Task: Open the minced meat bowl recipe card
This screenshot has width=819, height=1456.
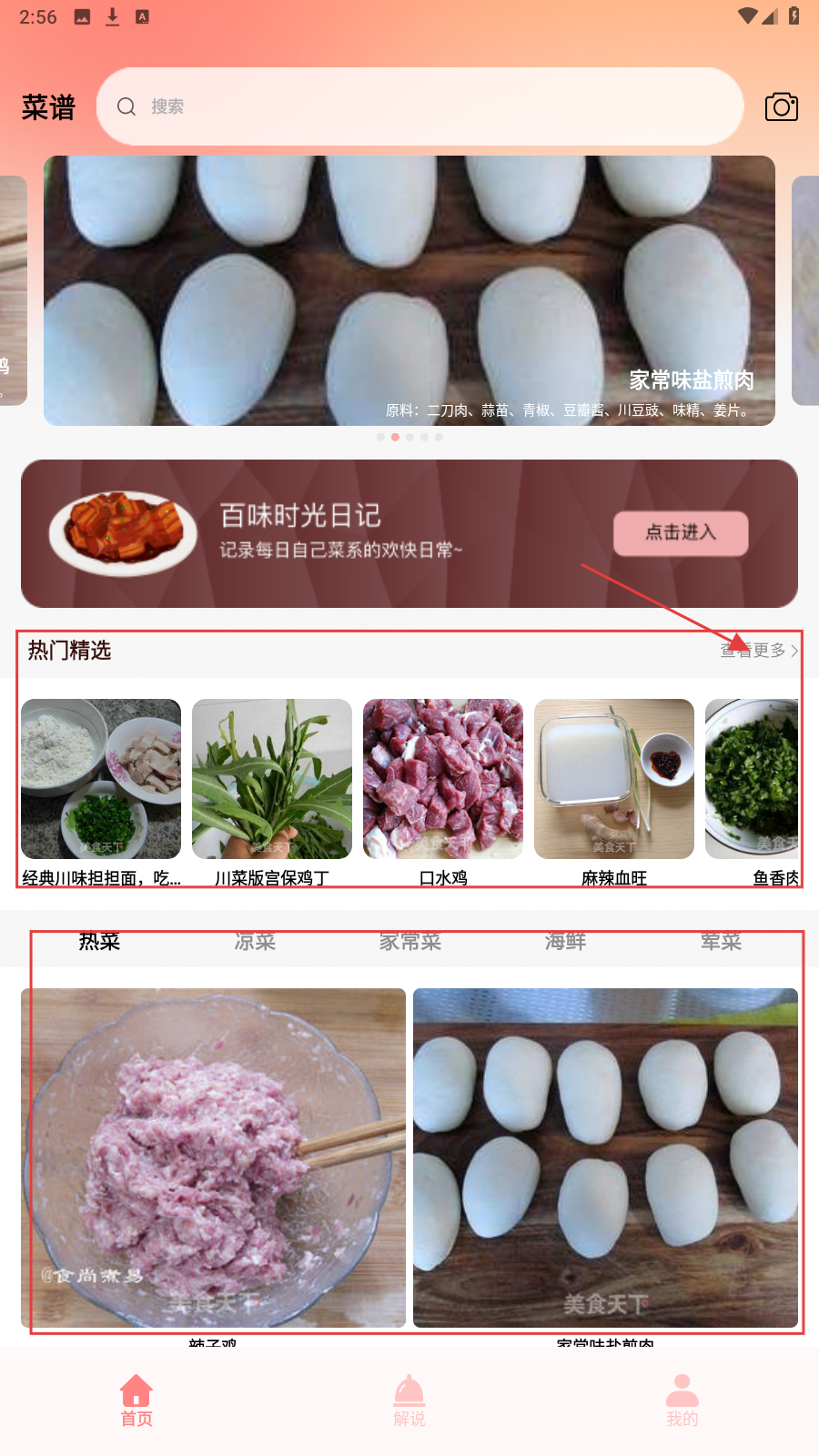Action: pyautogui.click(x=213, y=1158)
